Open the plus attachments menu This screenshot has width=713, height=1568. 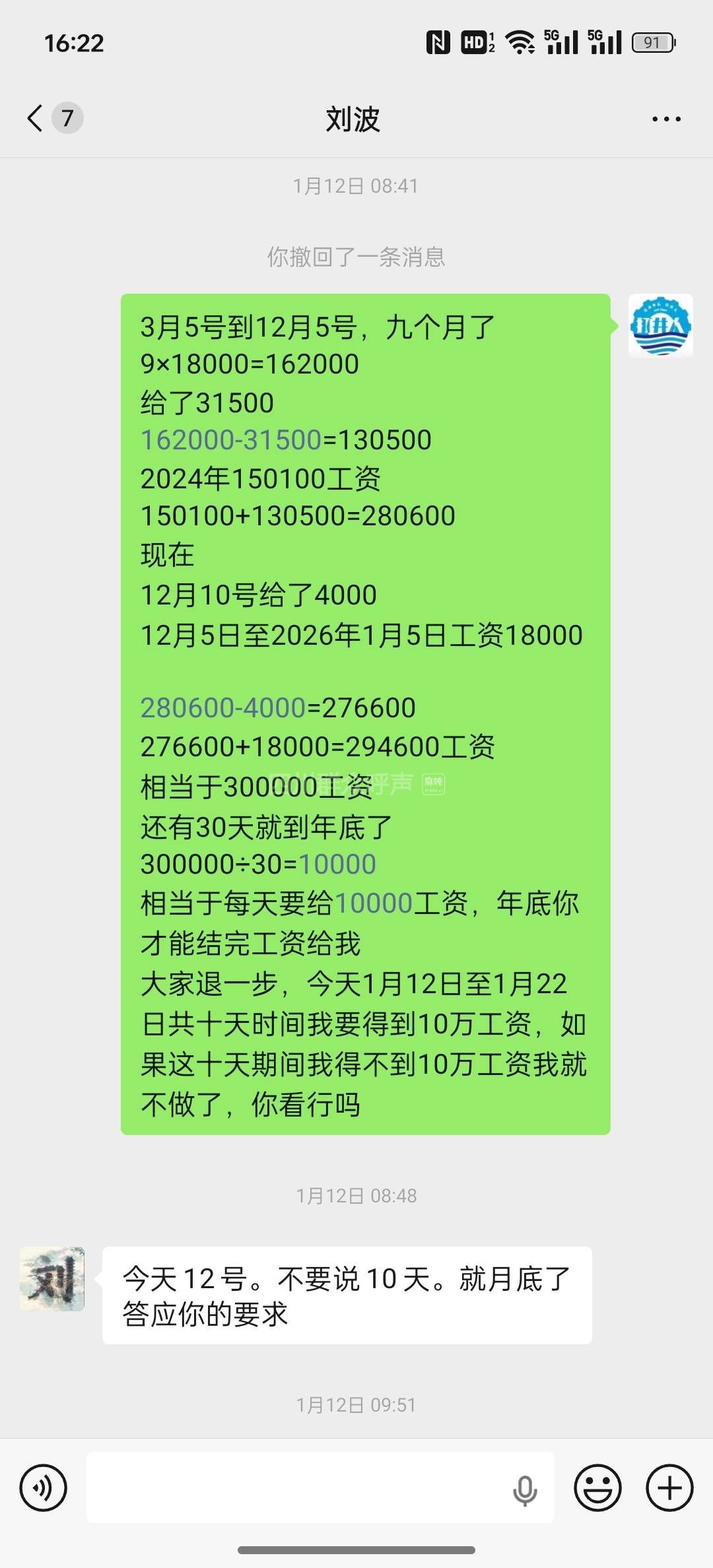click(x=669, y=1488)
